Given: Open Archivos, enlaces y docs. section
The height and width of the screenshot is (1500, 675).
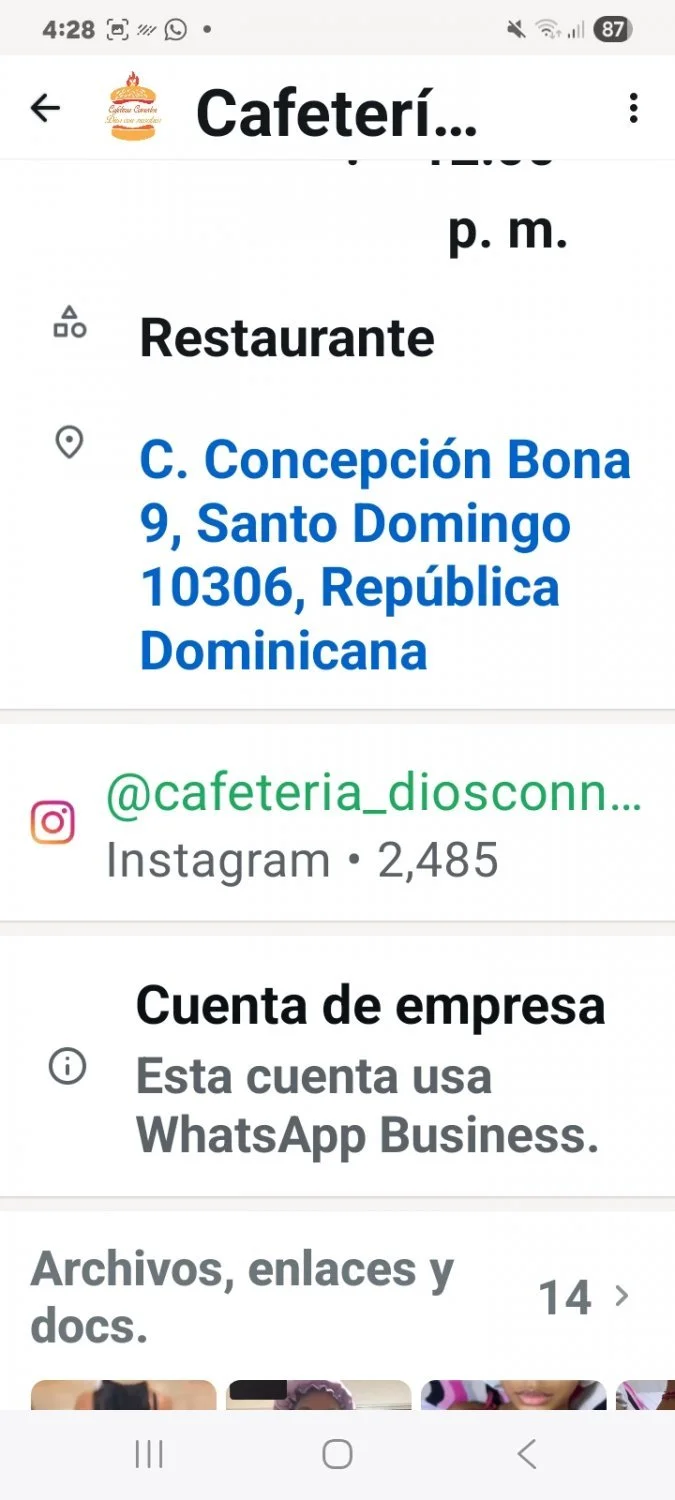Looking at the screenshot, I should tap(337, 1297).
